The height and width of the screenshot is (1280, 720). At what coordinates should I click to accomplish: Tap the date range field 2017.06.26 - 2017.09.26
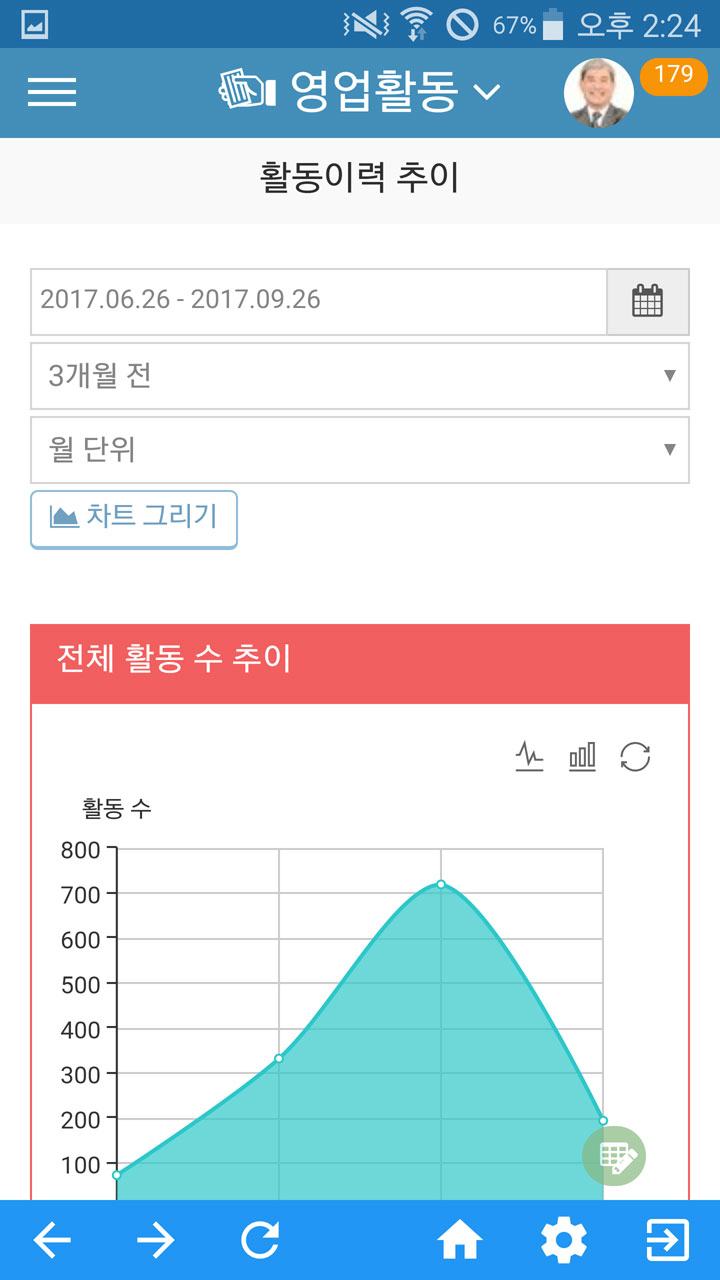(319, 301)
